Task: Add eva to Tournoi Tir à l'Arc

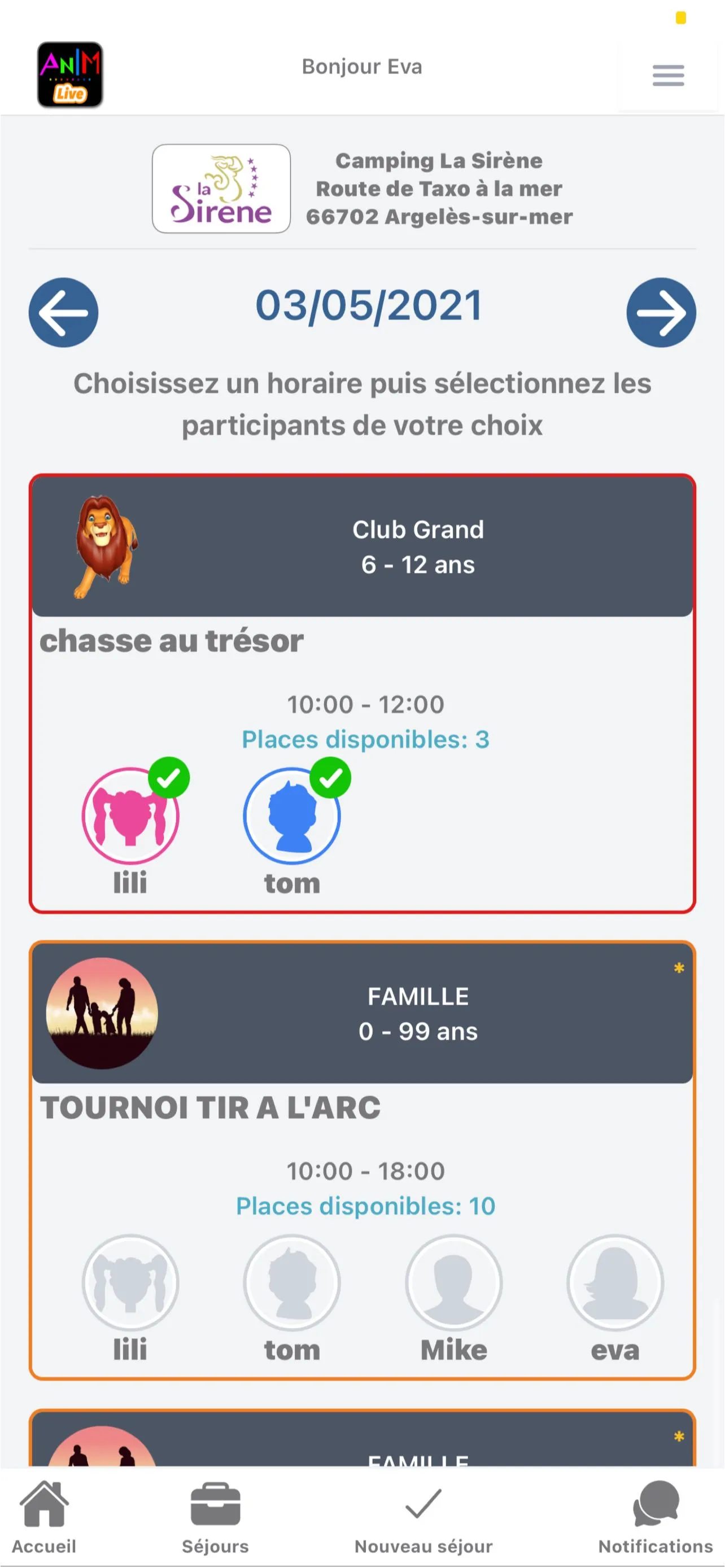Action: pos(615,1282)
